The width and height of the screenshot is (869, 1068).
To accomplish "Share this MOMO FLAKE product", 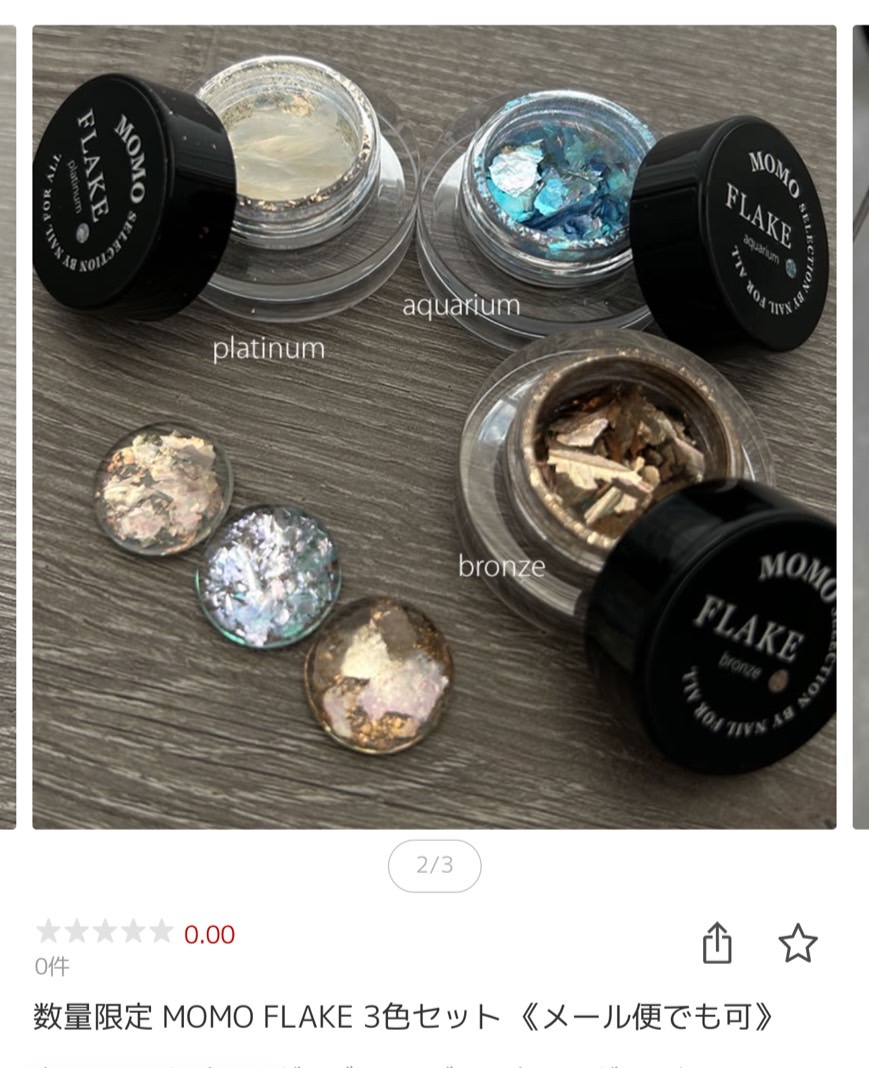I will click(x=717, y=943).
